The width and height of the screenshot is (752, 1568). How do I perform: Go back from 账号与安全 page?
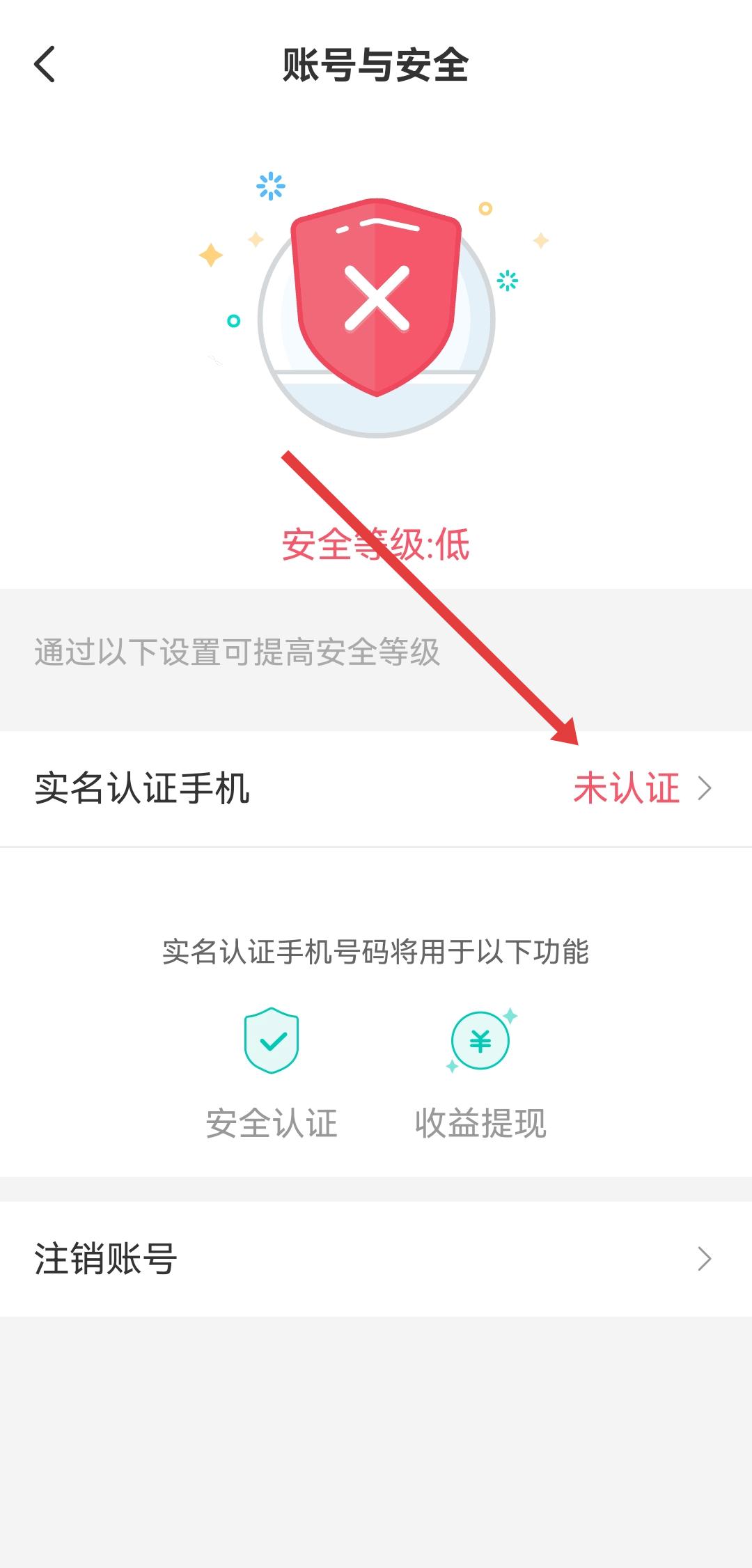(45, 65)
